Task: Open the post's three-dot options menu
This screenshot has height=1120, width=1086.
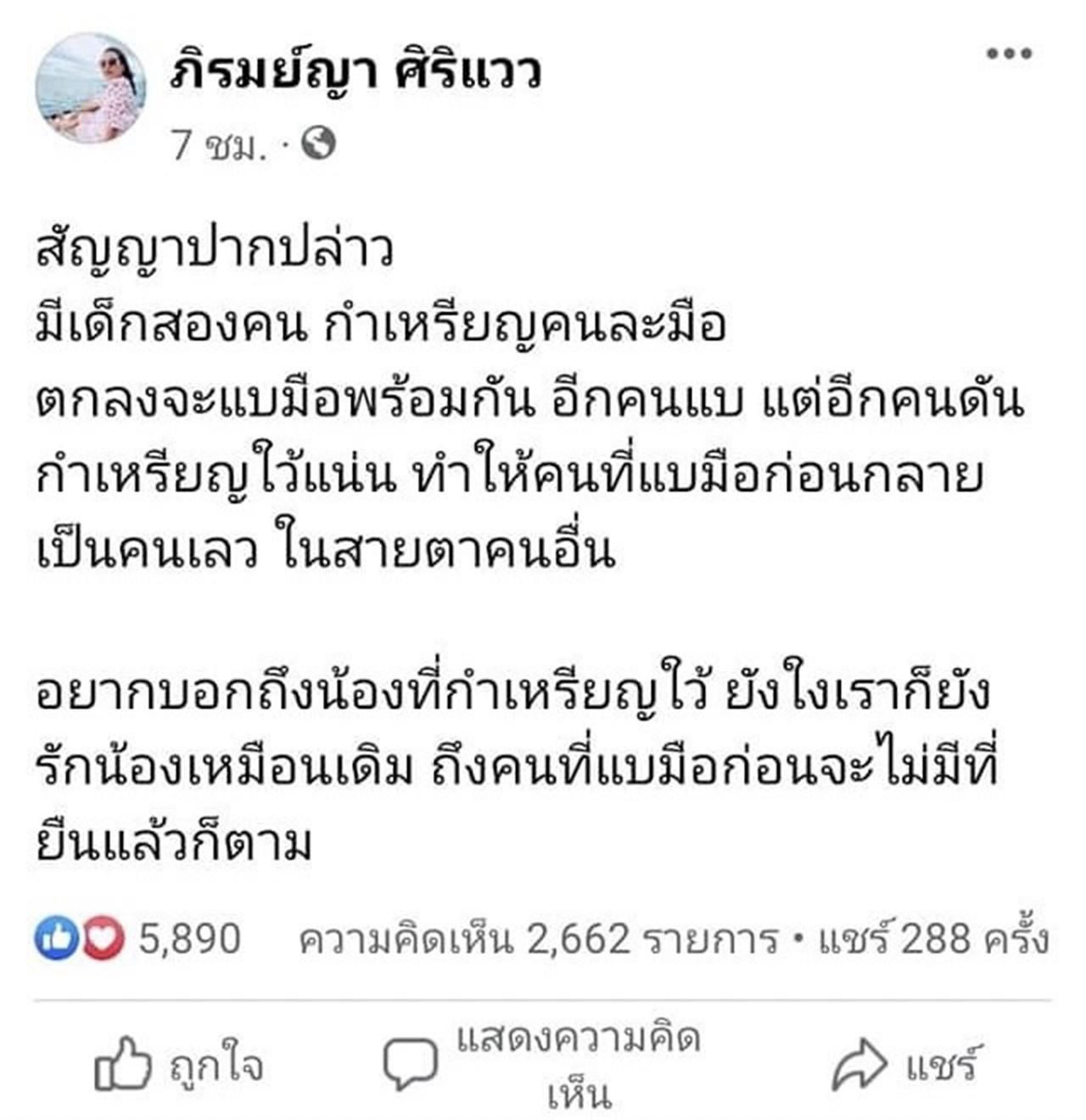Action: click(x=1008, y=53)
